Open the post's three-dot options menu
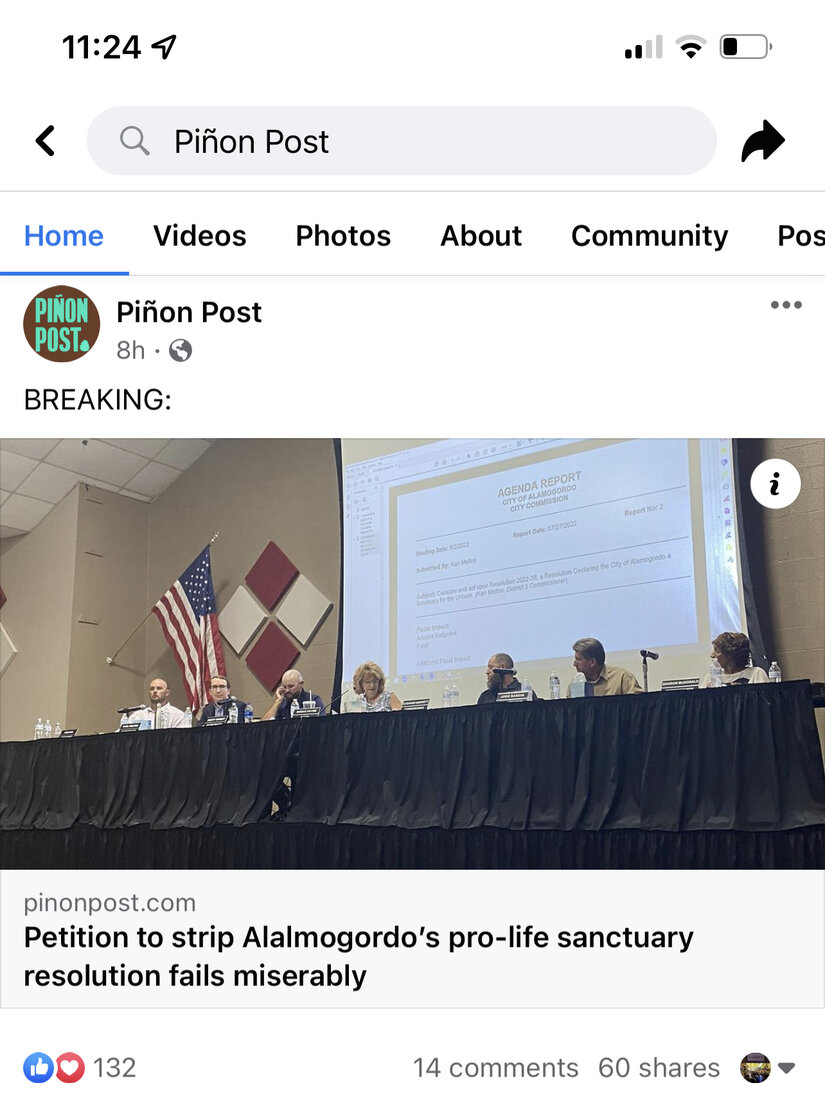Image resolution: width=825 pixels, height=1101 pixels. [x=786, y=305]
